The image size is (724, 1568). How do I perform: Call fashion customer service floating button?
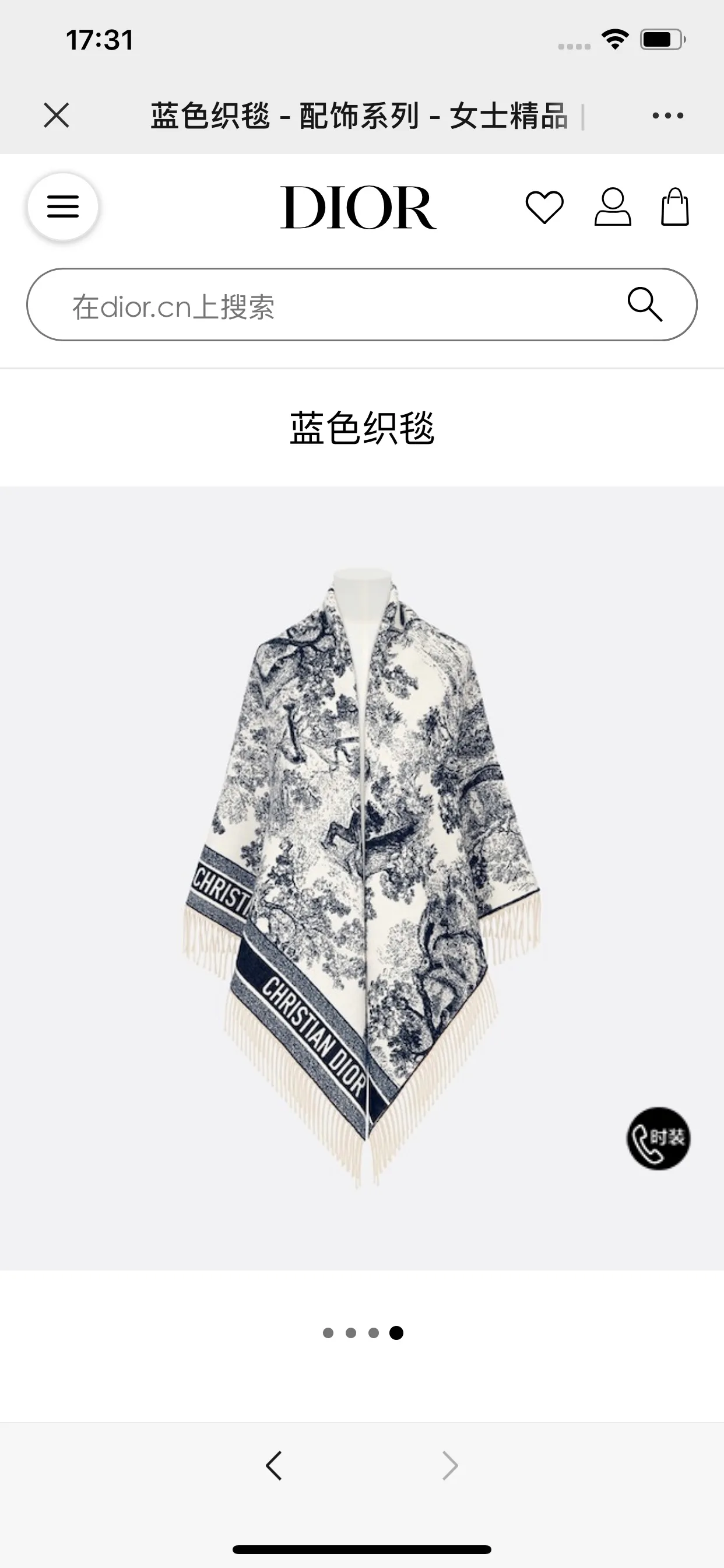pyautogui.click(x=658, y=1137)
